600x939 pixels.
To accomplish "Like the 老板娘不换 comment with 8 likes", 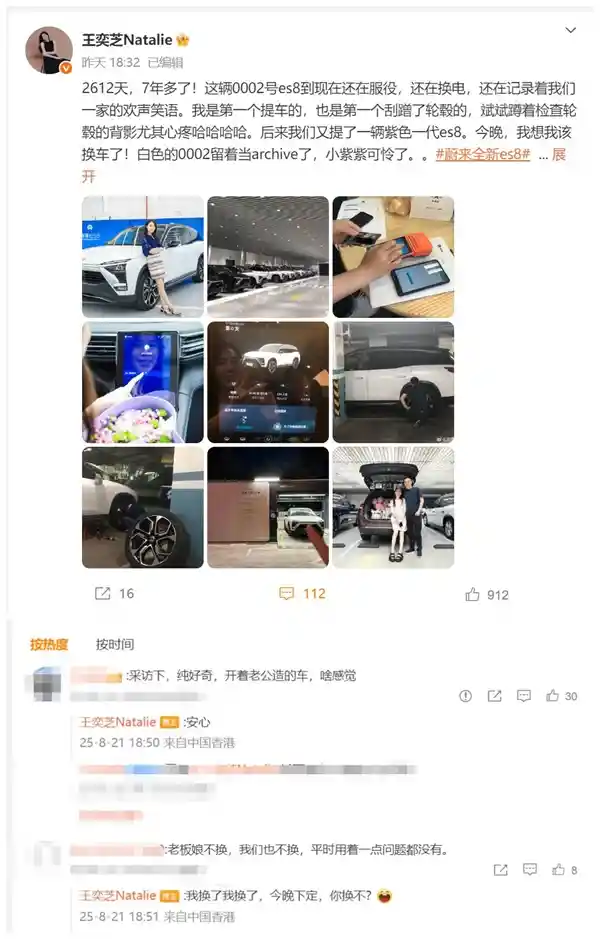I will click(x=563, y=870).
